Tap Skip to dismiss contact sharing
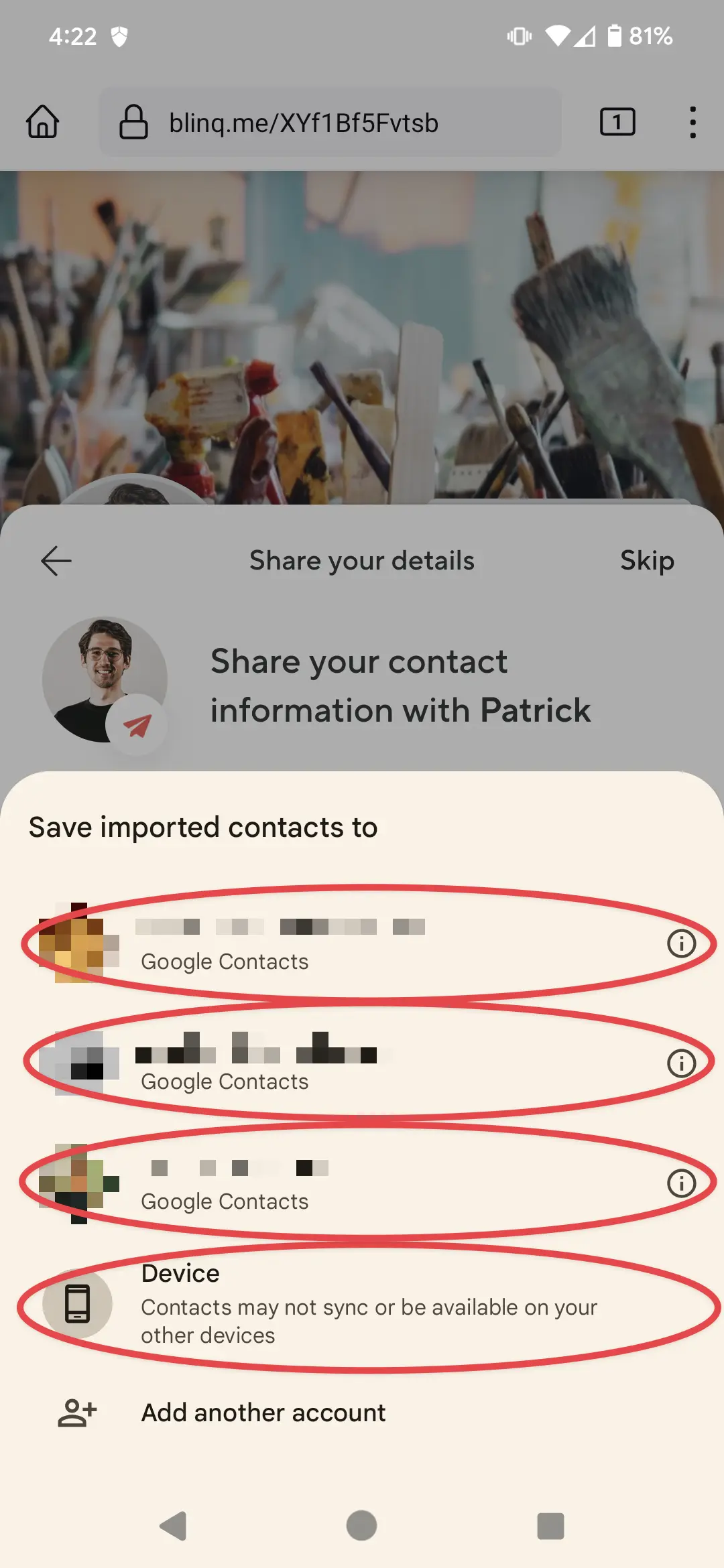 (x=647, y=560)
